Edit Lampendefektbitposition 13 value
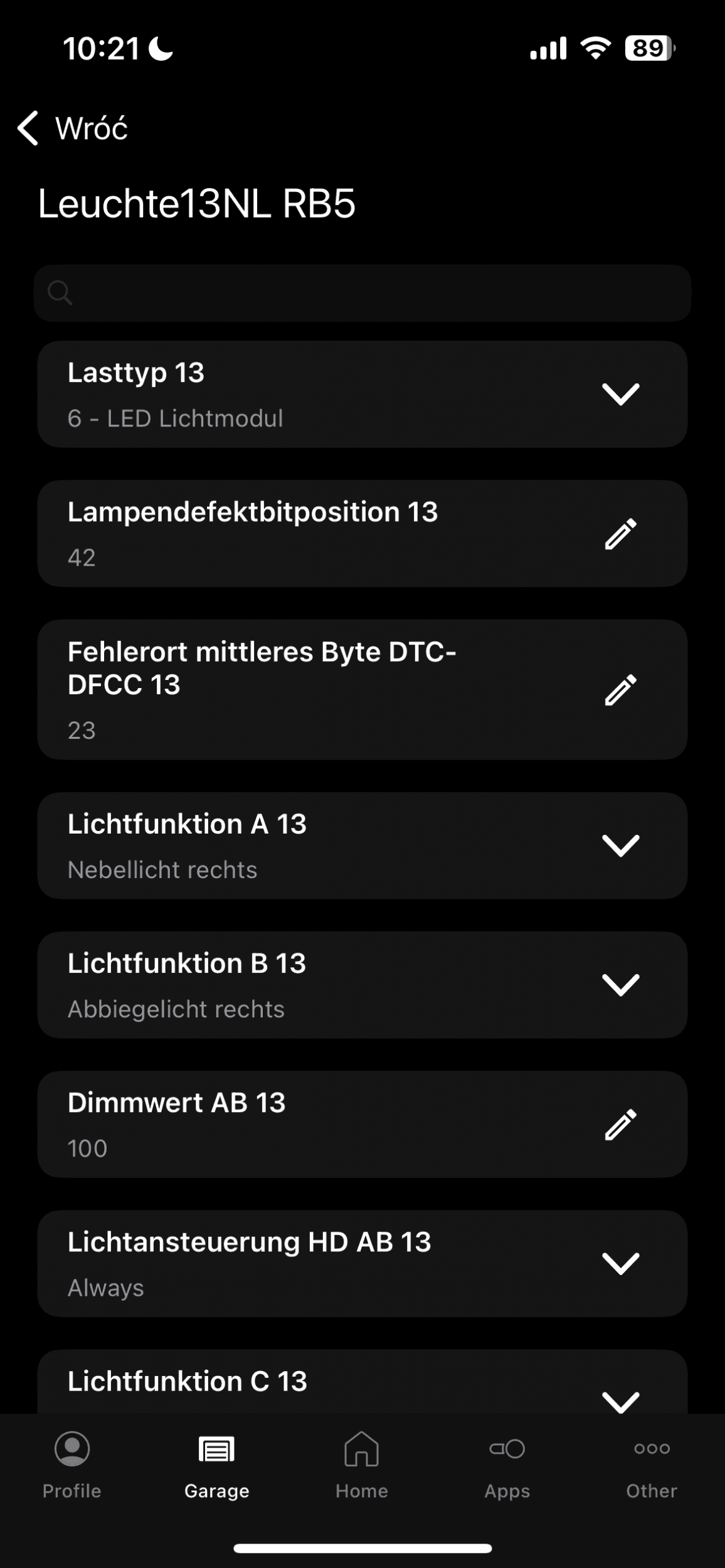The image size is (725, 1568). click(x=620, y=534)
